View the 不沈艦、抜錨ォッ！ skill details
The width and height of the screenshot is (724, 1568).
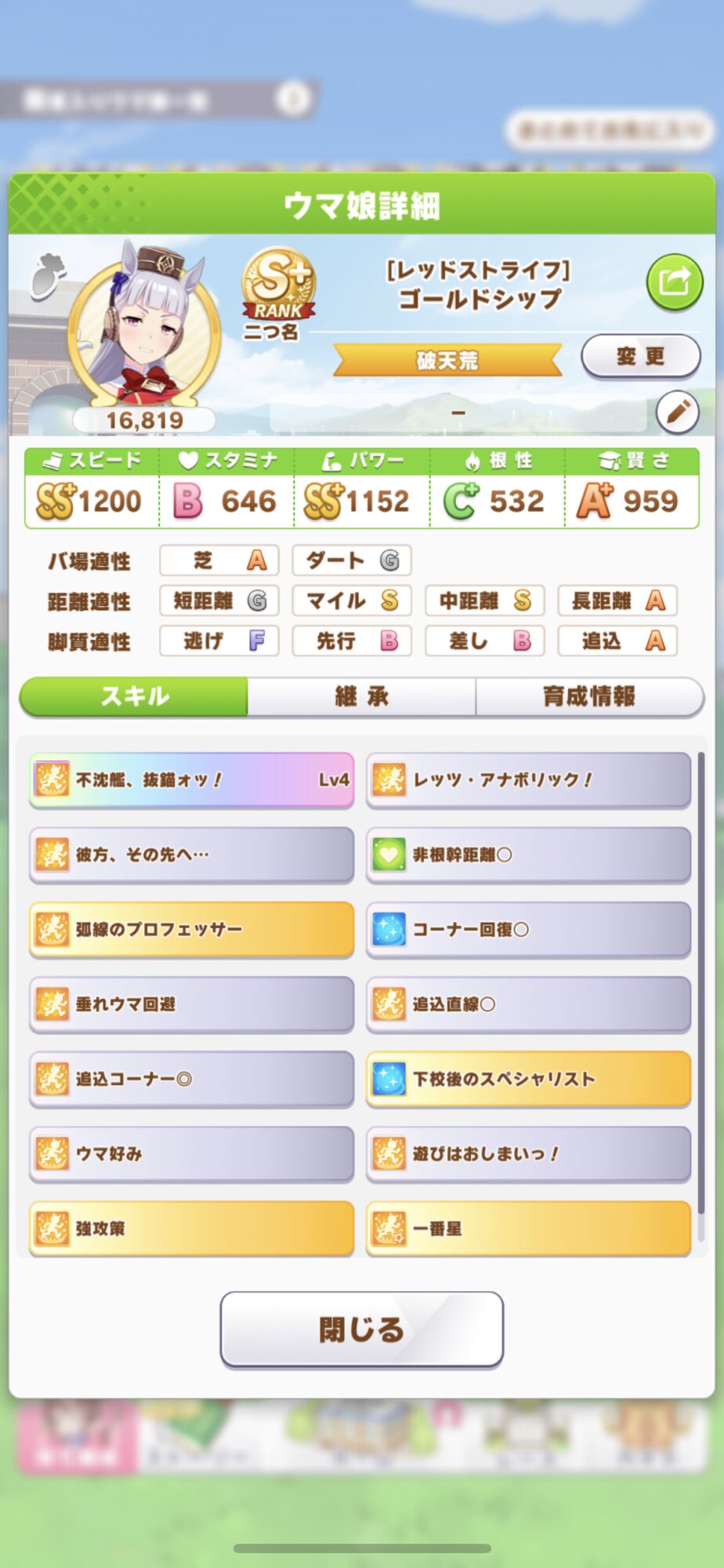click(x=191, y=780)
